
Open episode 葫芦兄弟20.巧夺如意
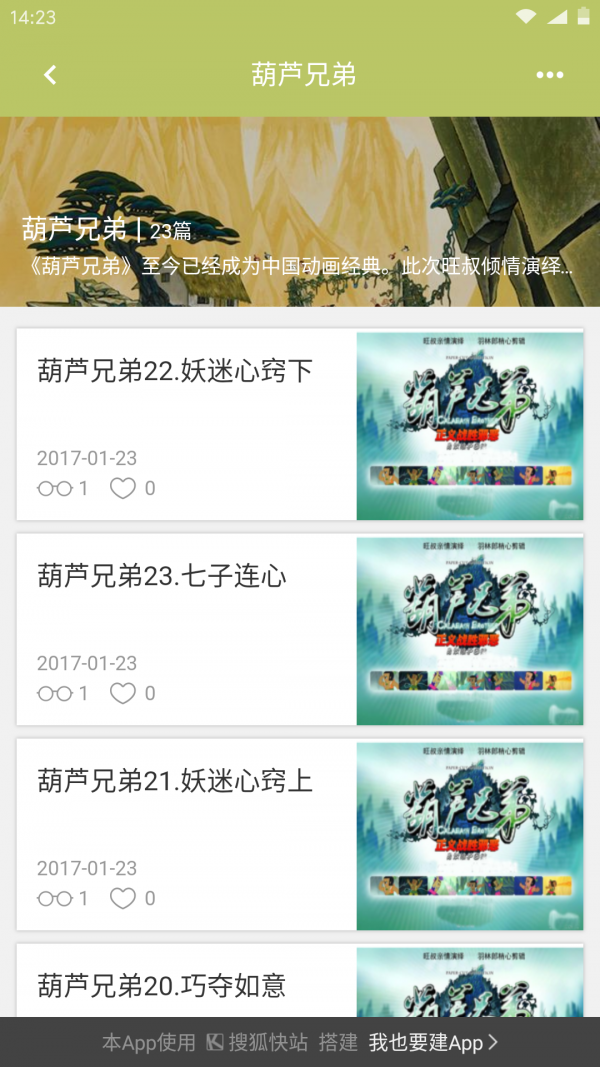(162, 986)
